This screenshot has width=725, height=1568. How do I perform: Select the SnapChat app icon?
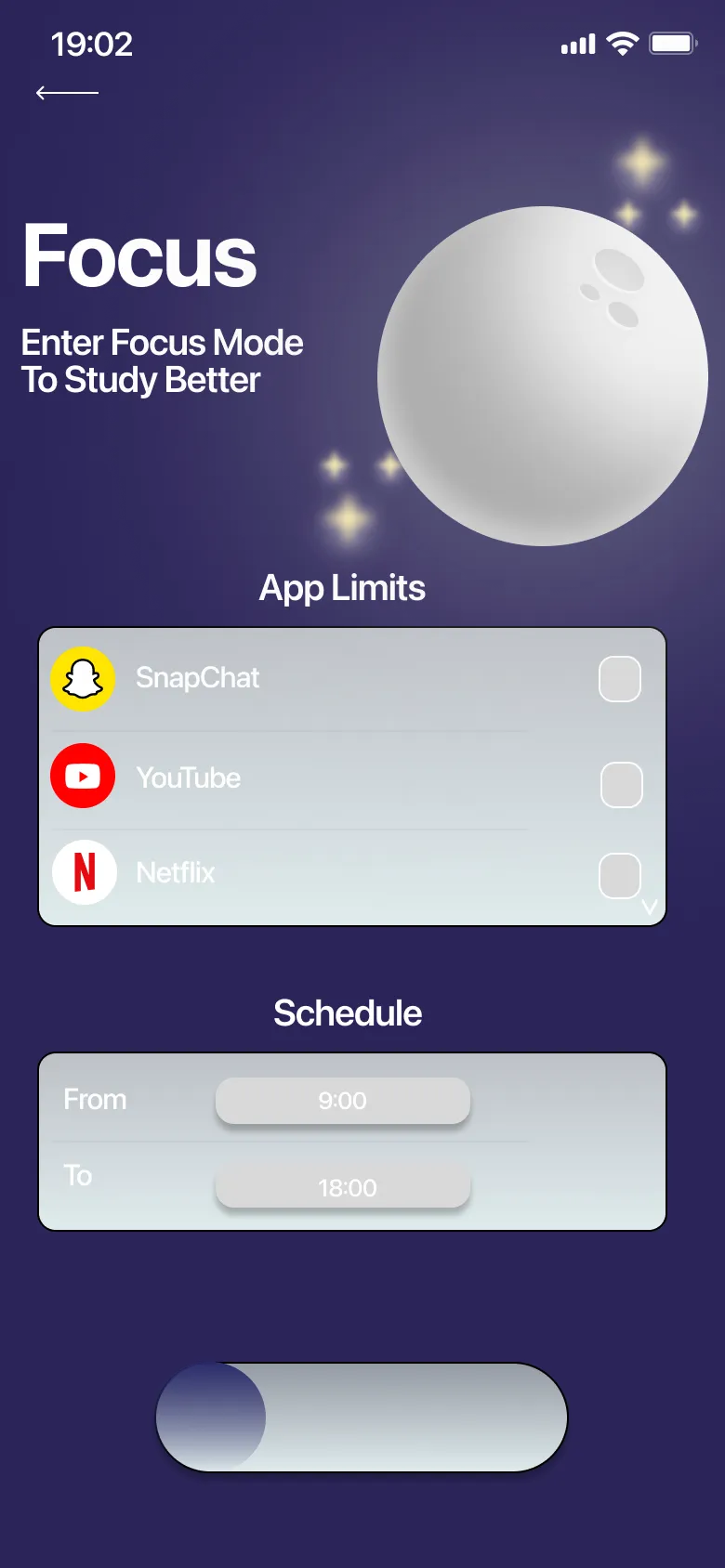point(83,678)
